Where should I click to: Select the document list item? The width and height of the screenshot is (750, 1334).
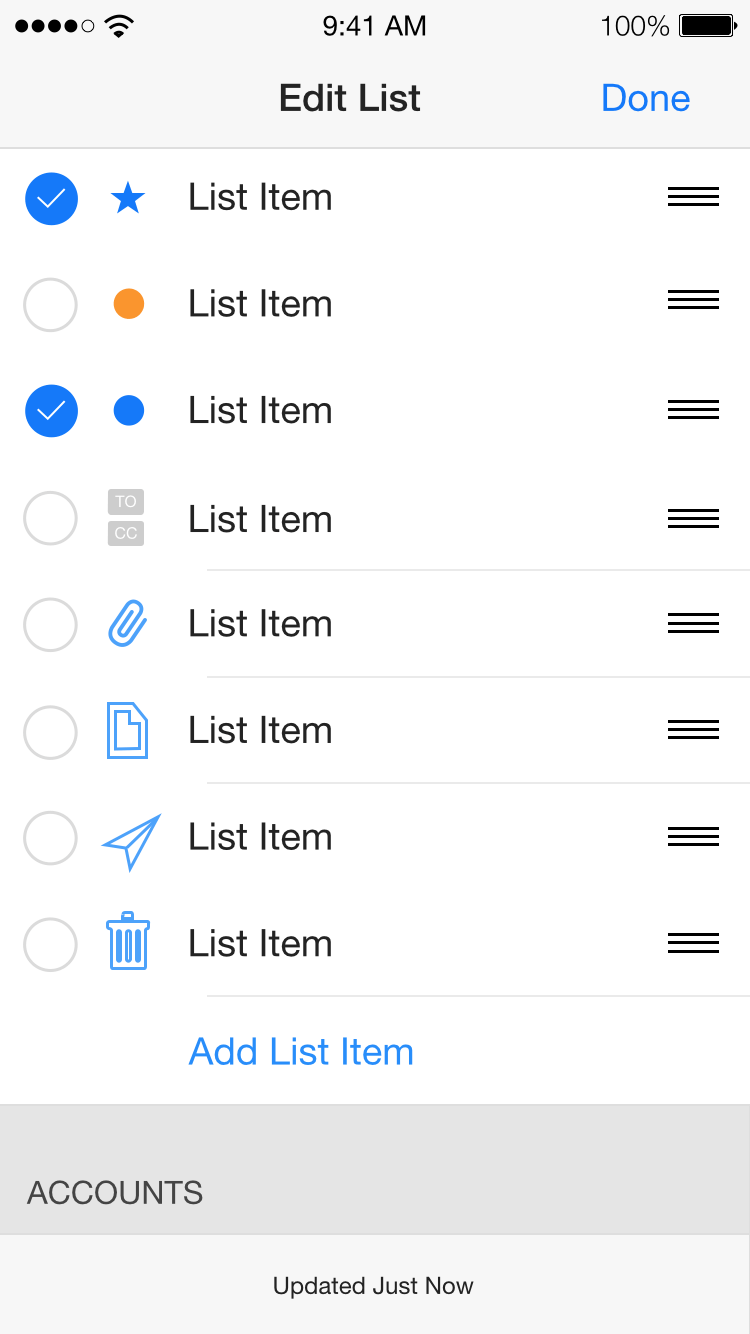point(50,732)
